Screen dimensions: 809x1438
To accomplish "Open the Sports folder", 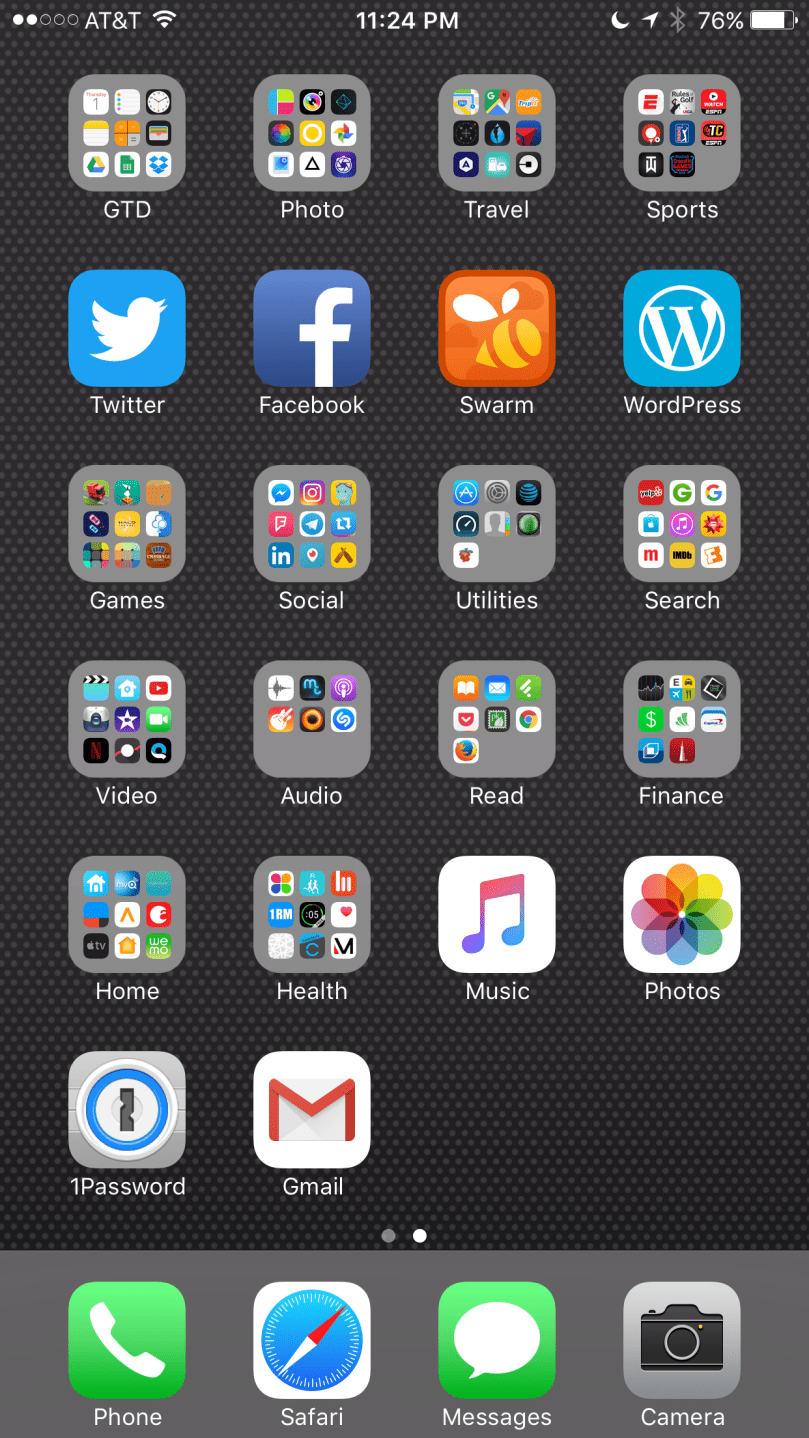I will (x=682, y=133).
